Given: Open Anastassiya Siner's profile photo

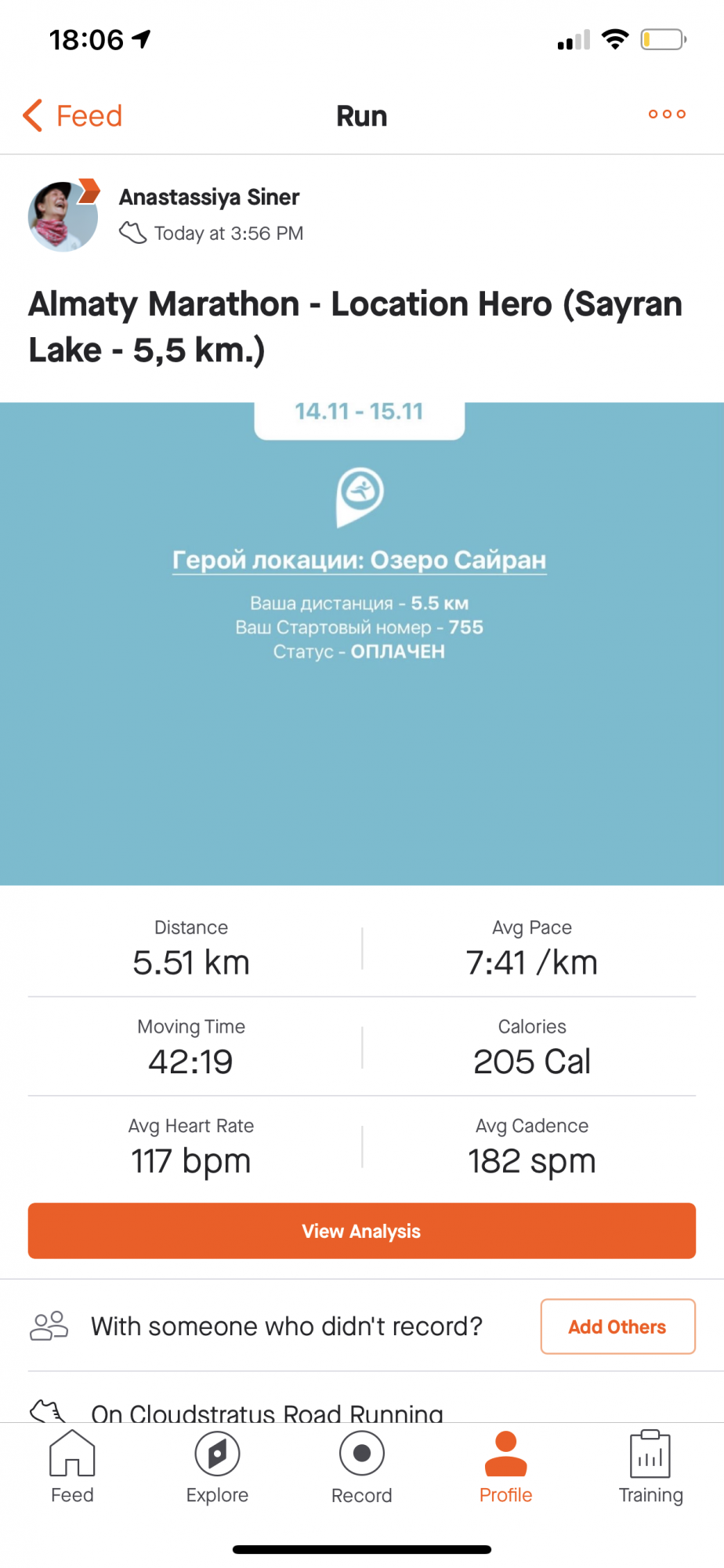Looking at the screenshot, I should tap(63, 216).
